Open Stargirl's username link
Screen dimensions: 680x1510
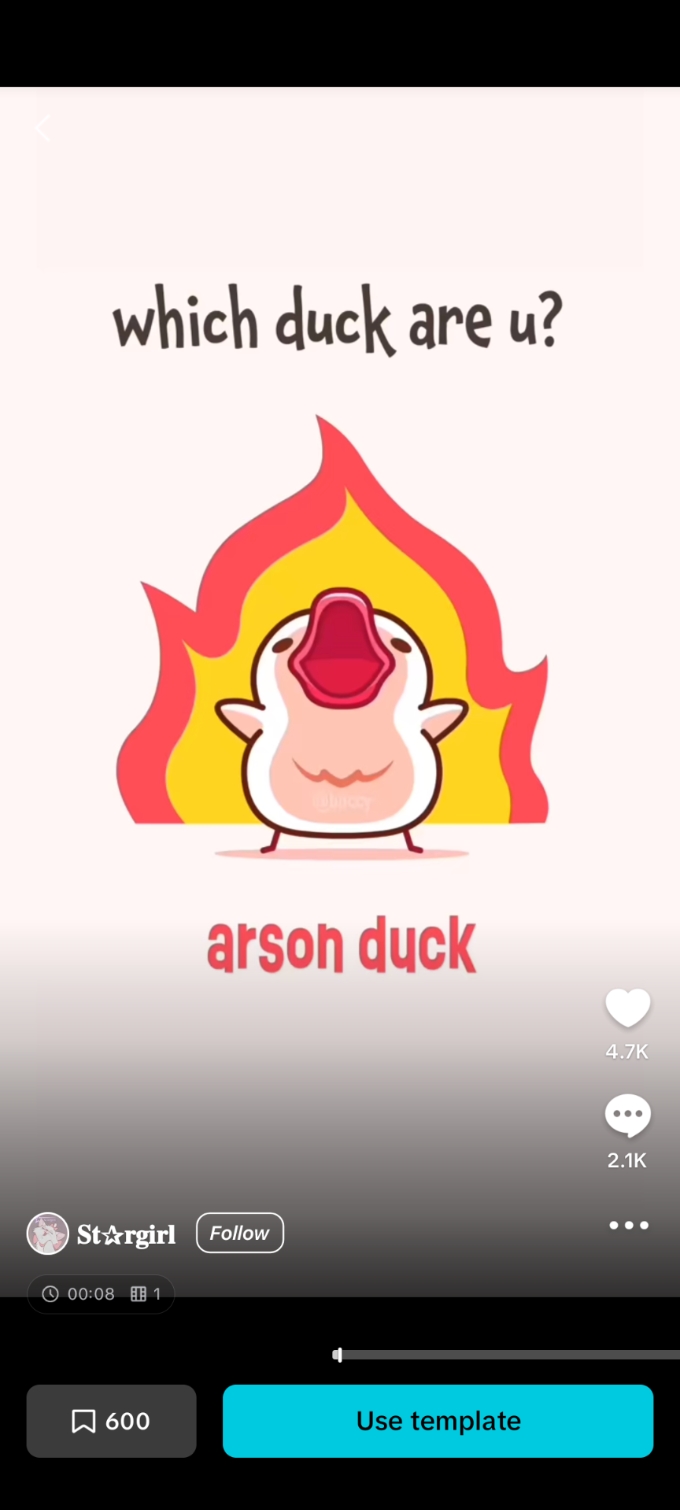[126, 1235]
